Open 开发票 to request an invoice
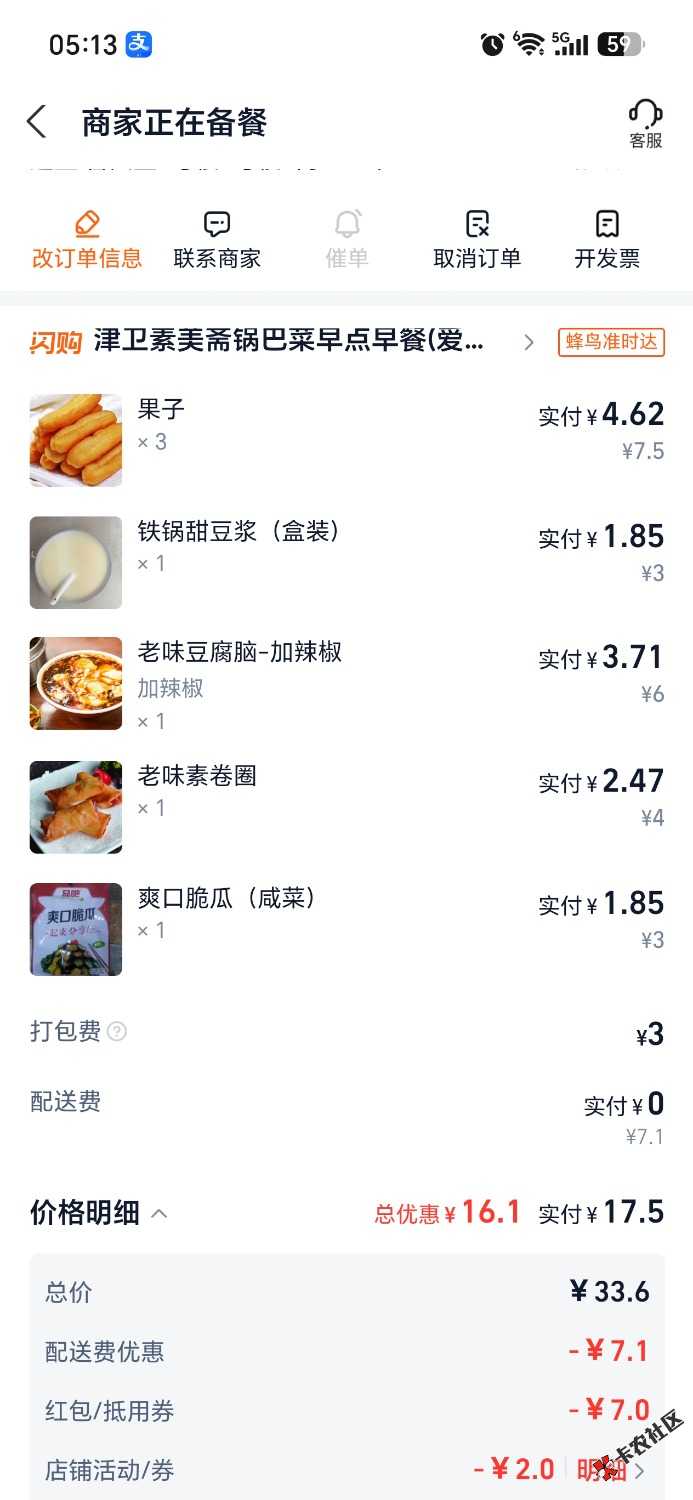The height and width of the screenshot is (1500, 693). (x=607, y=240)
